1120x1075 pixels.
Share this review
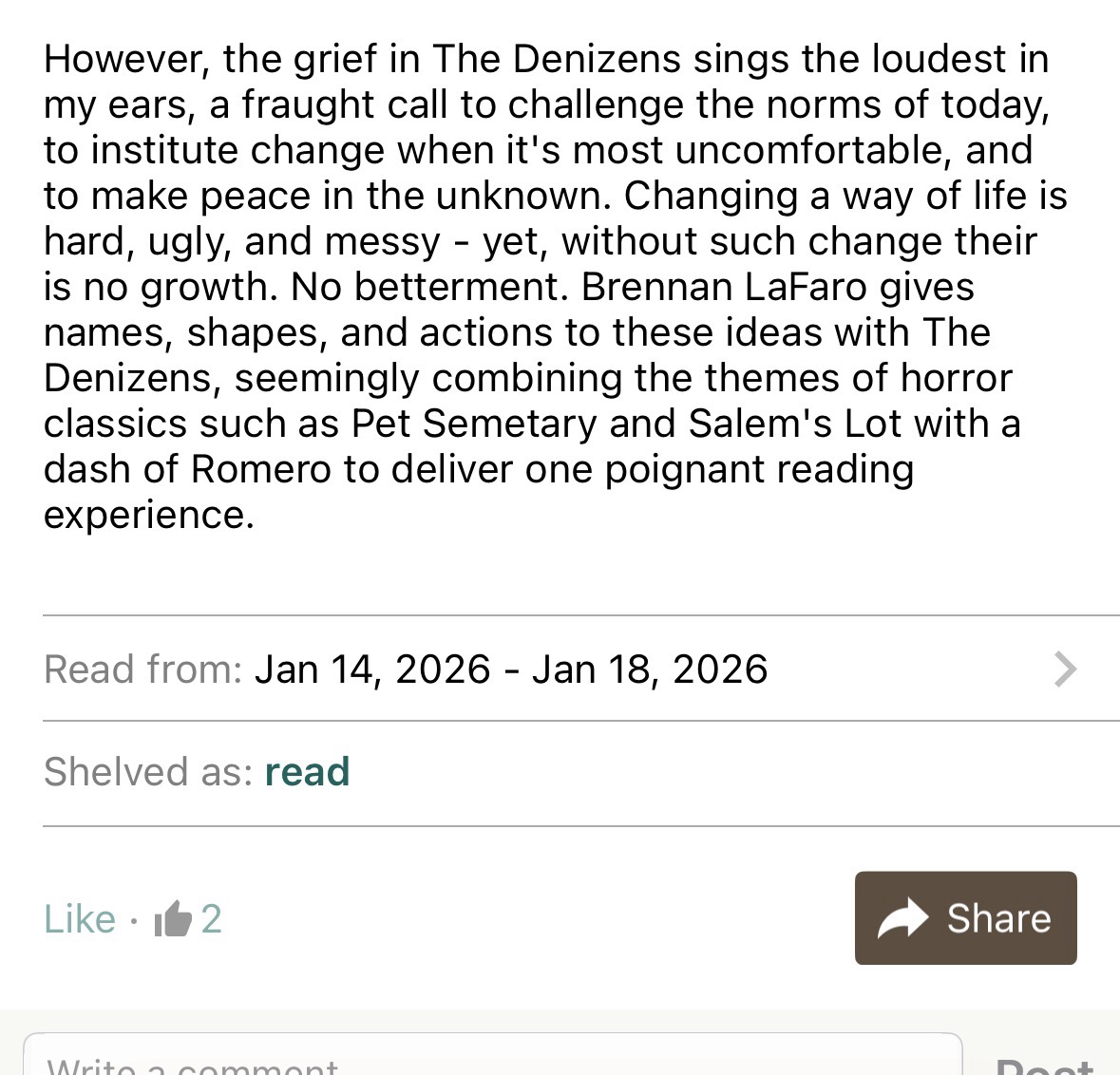[965, 918]
